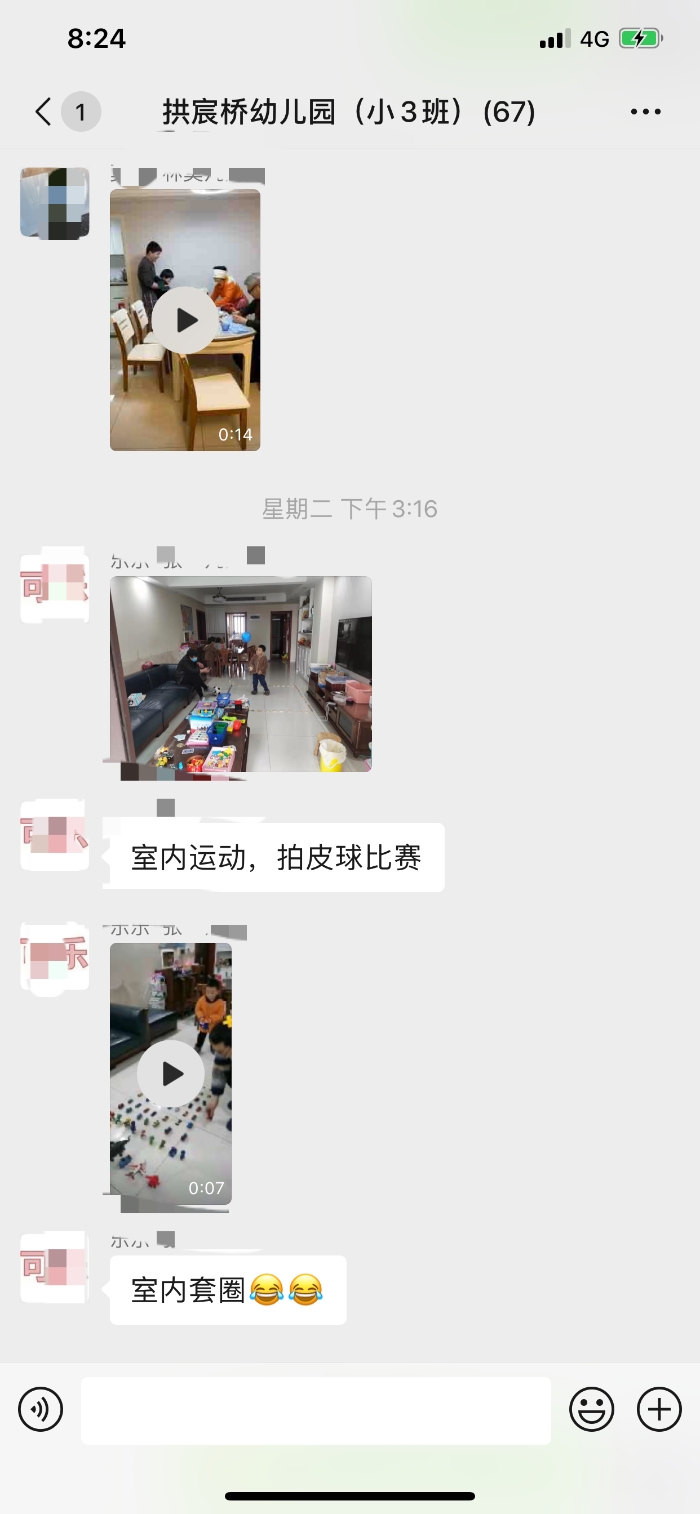The width and height of the screenshot is (700, 1514).
Task: View the avatar beside 室内运动，拍皮球比赛
Action: click(x=55, y=835)
